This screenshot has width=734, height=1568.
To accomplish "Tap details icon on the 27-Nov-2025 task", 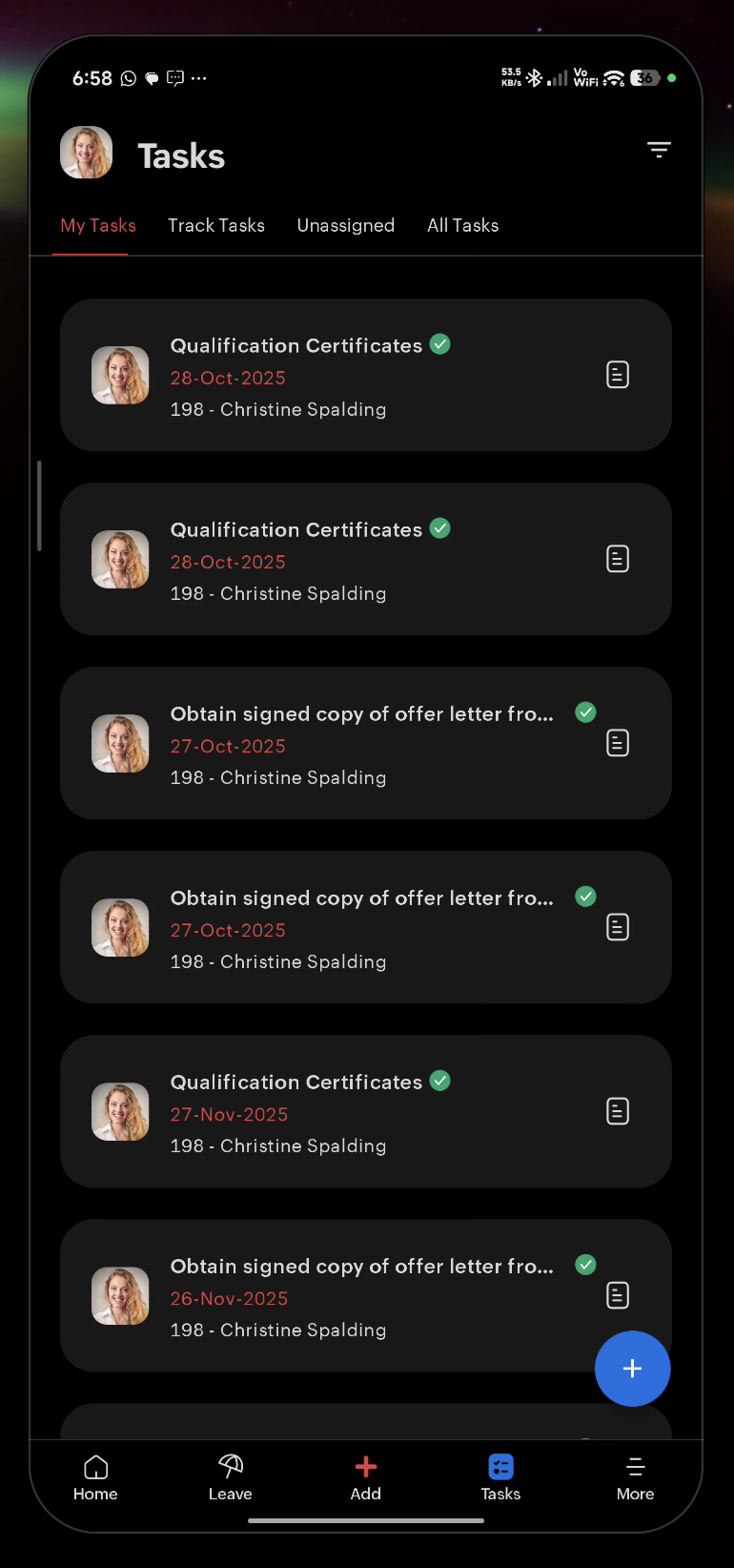I will click(x=618, y=1111).
